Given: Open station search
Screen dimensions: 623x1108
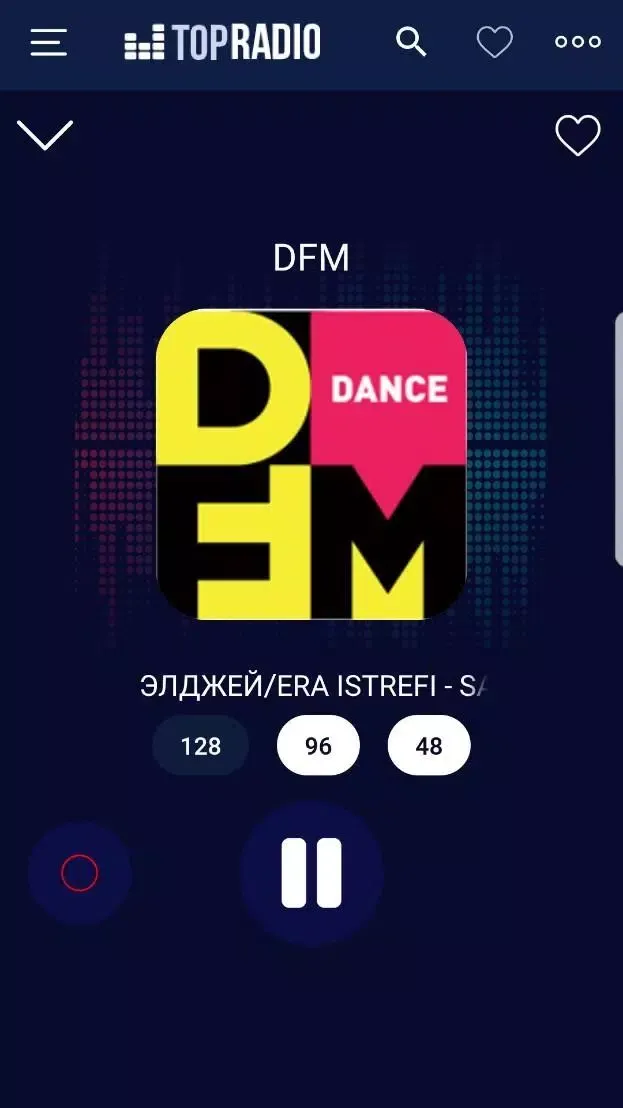Looking at the screenshot, I should coord(411,42).
